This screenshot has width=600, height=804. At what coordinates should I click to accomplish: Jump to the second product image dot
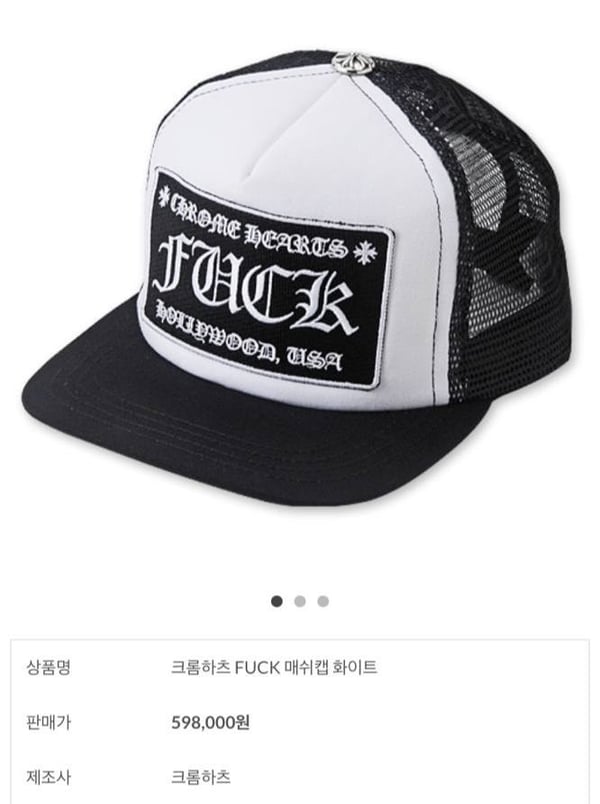coord(300,601)
